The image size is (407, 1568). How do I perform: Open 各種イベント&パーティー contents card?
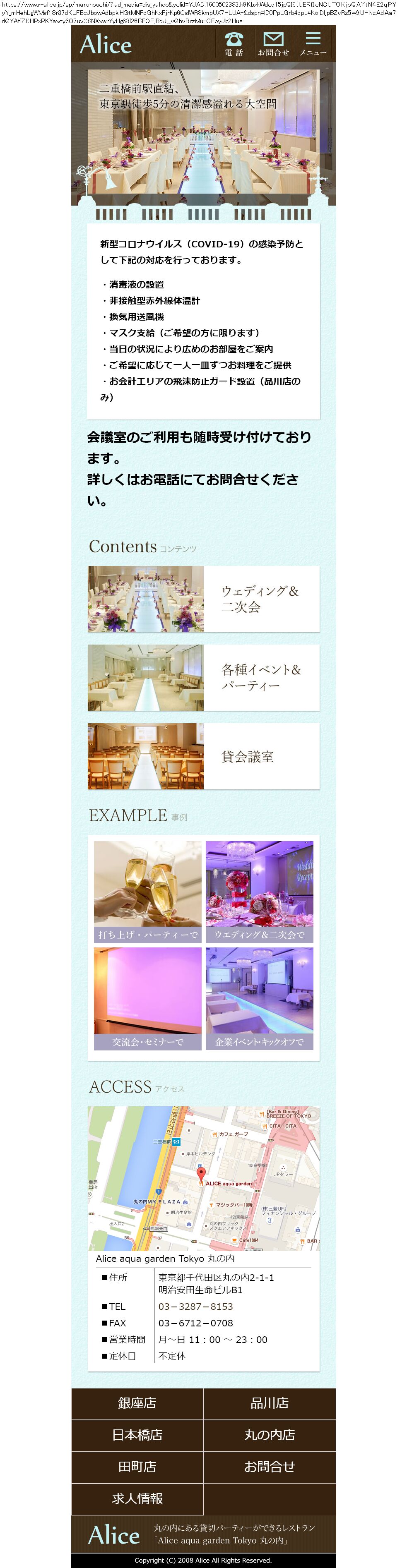(x=204, y=678)
